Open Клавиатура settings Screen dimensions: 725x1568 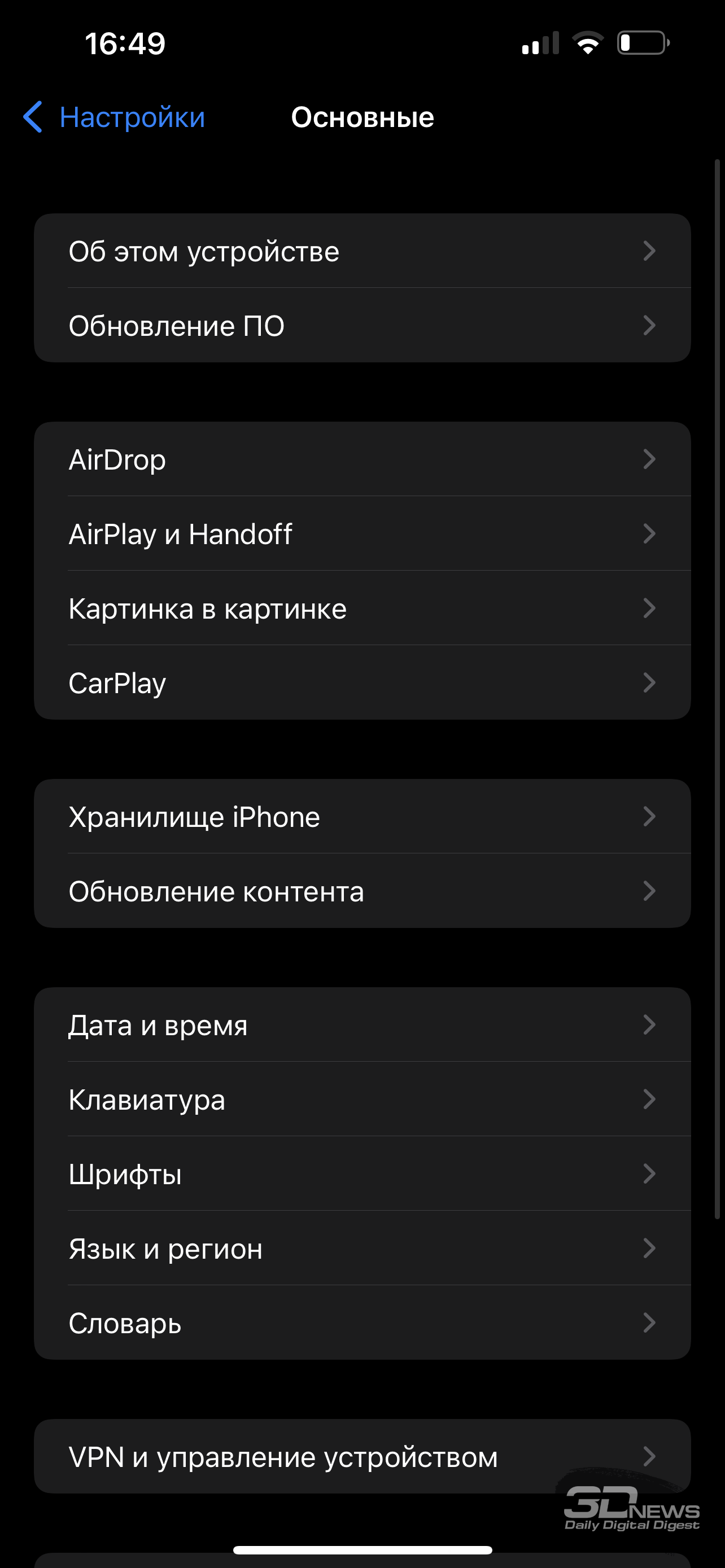click(x=362, y=1100)
